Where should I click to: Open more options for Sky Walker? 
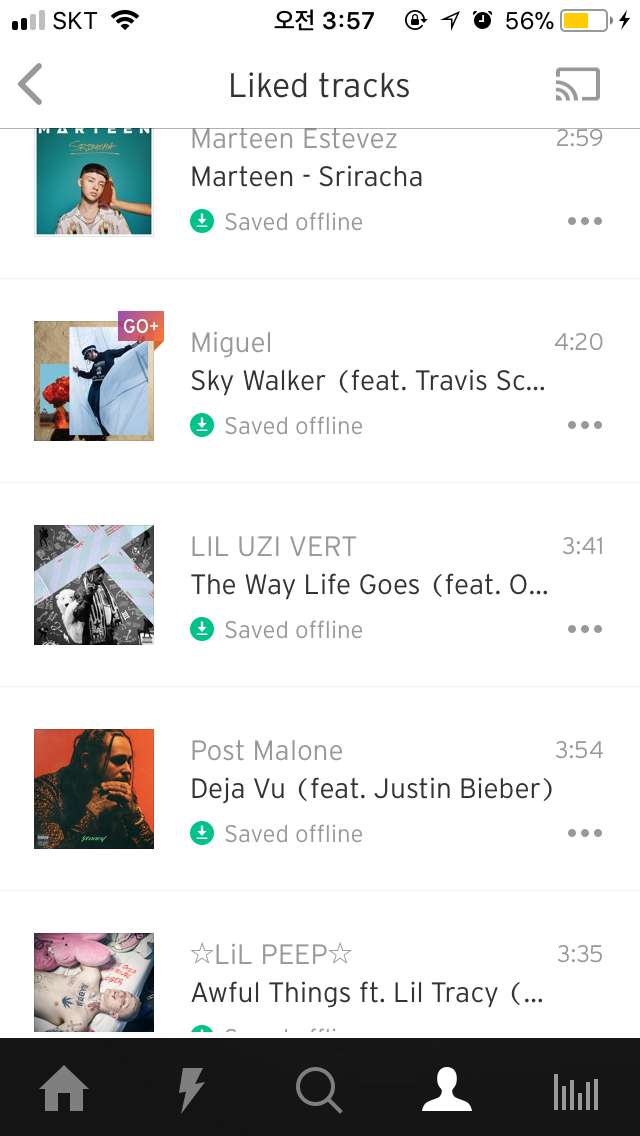pos(584,425)
